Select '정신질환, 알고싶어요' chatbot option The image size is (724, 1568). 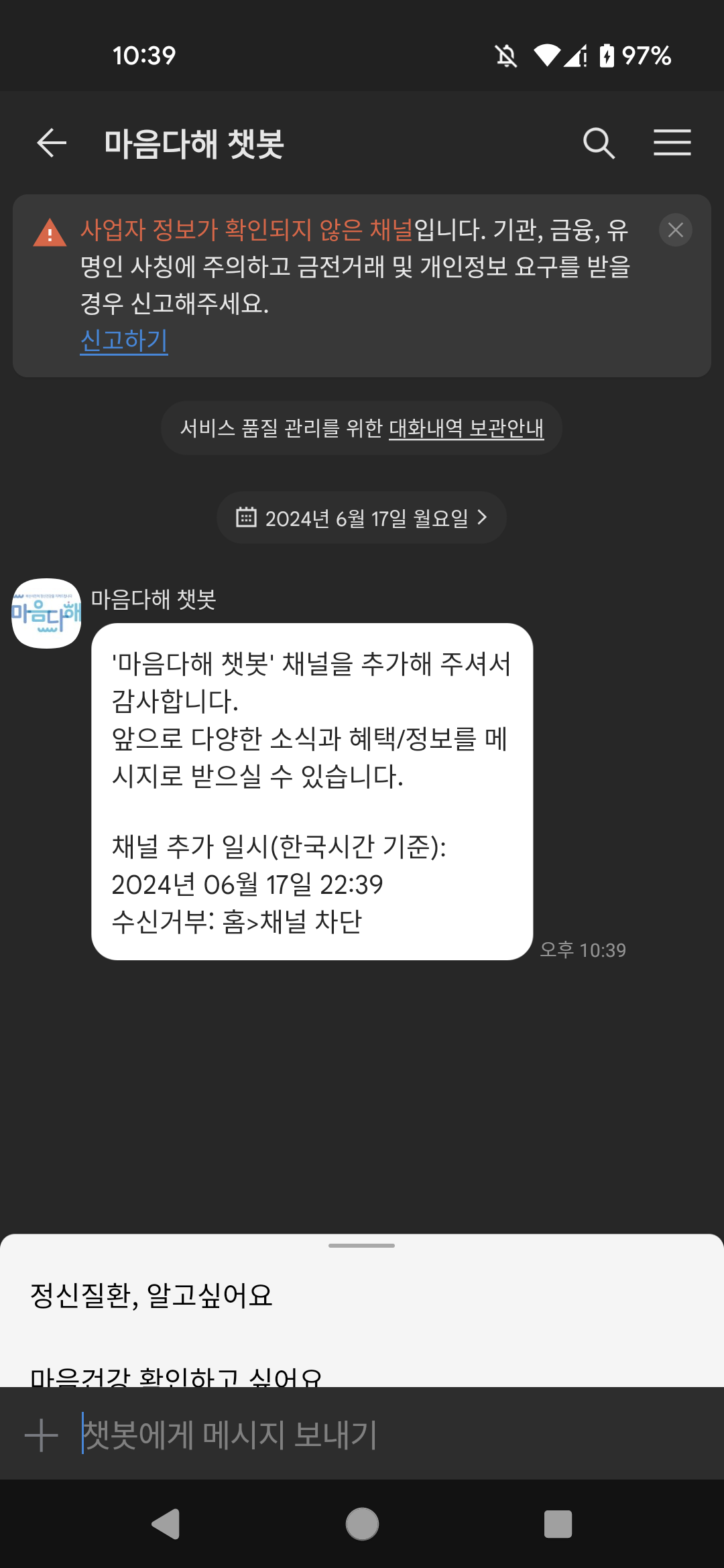pyautogui.click(x=152, y=1295)
